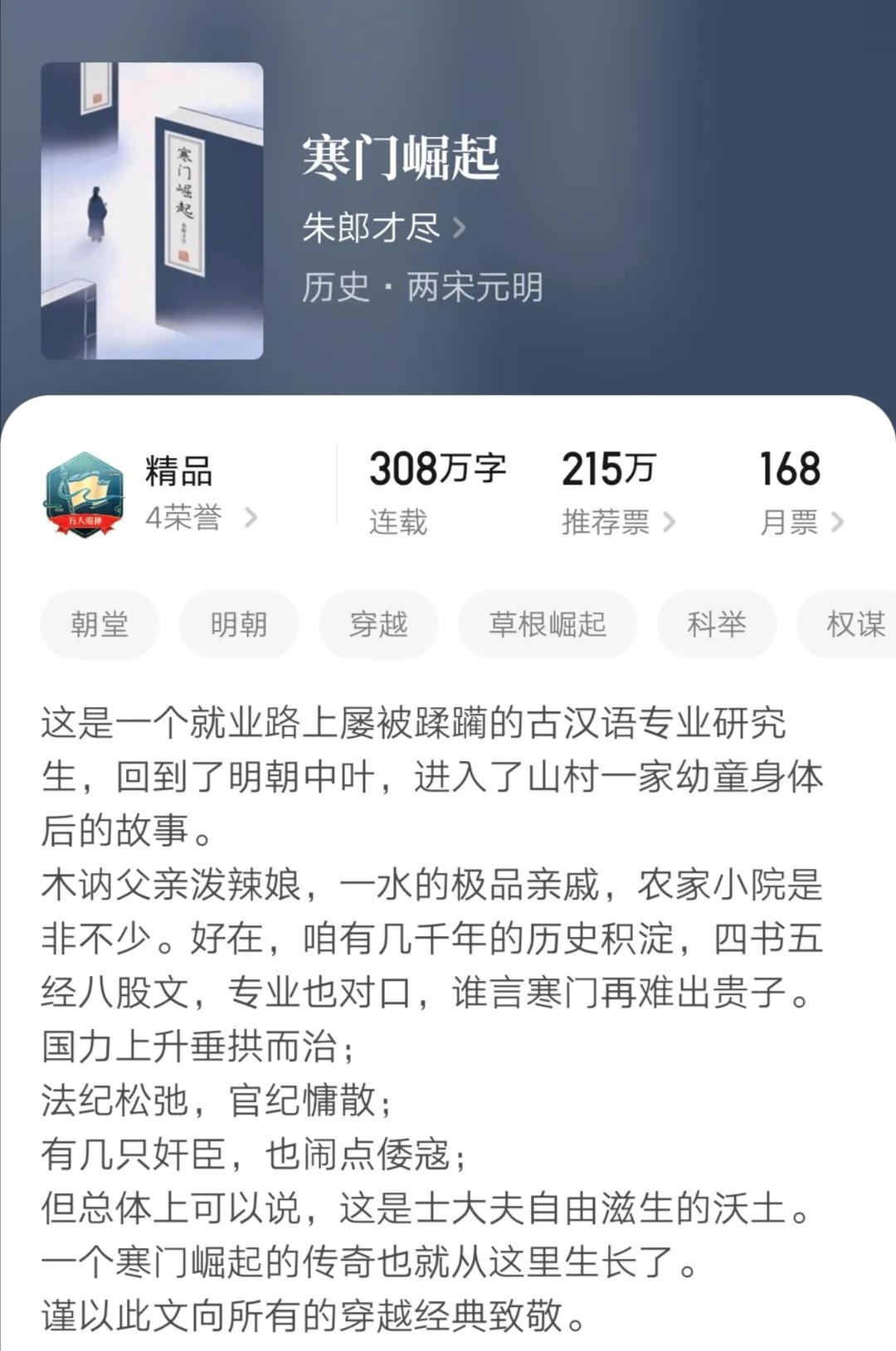Select the 草根崛起 tag
Viewport: 896px width, 1351px height.
(547, 624)
